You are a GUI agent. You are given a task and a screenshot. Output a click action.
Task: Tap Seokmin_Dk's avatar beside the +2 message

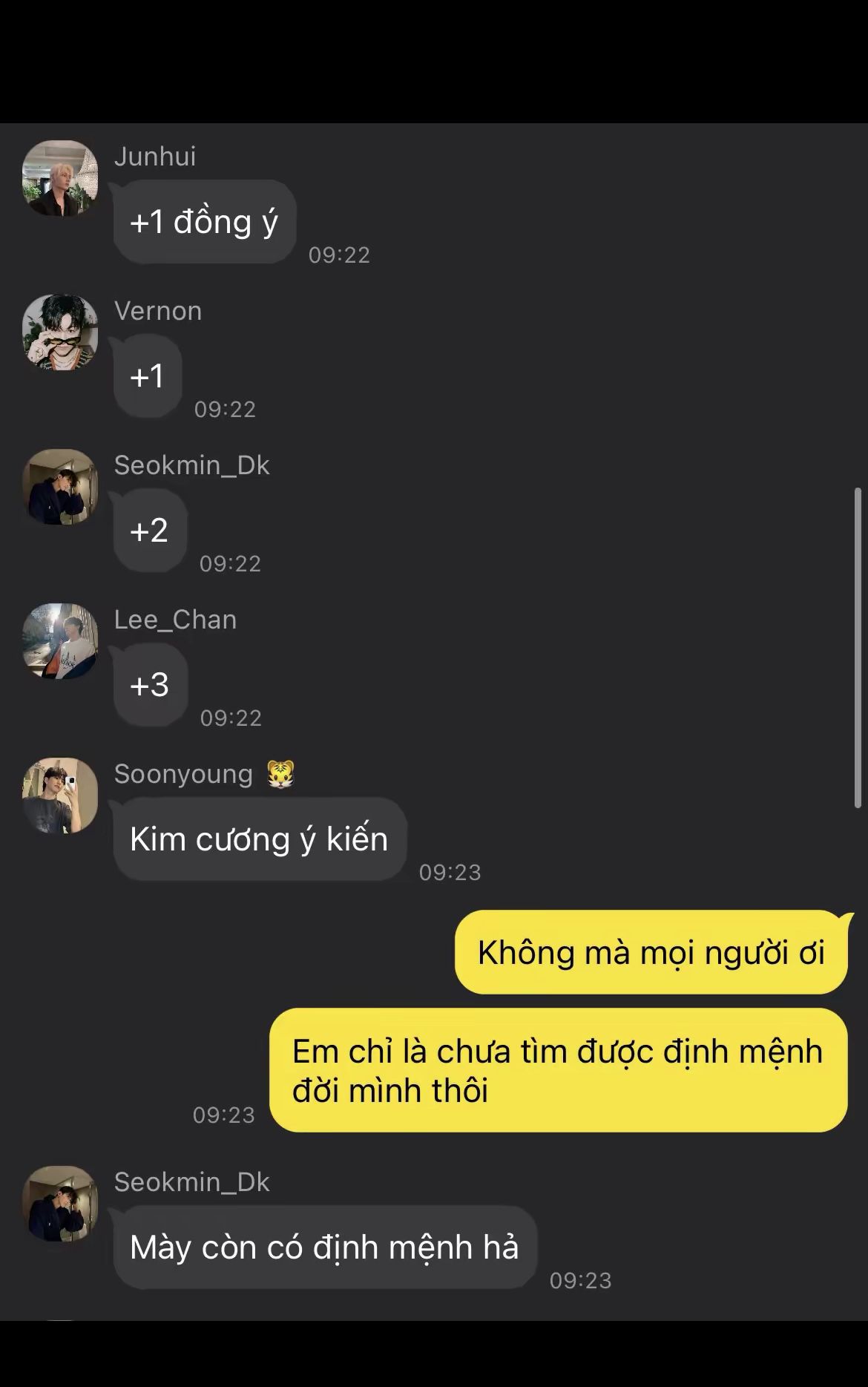[x=60, y=487]
